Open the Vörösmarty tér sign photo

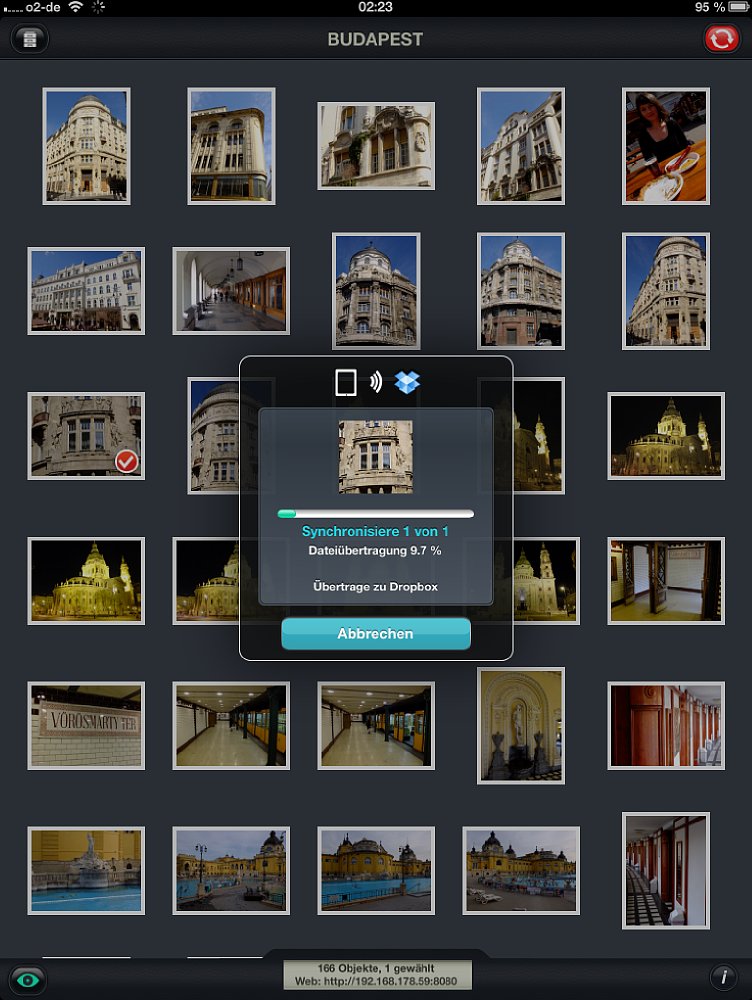tap(86, 725)
